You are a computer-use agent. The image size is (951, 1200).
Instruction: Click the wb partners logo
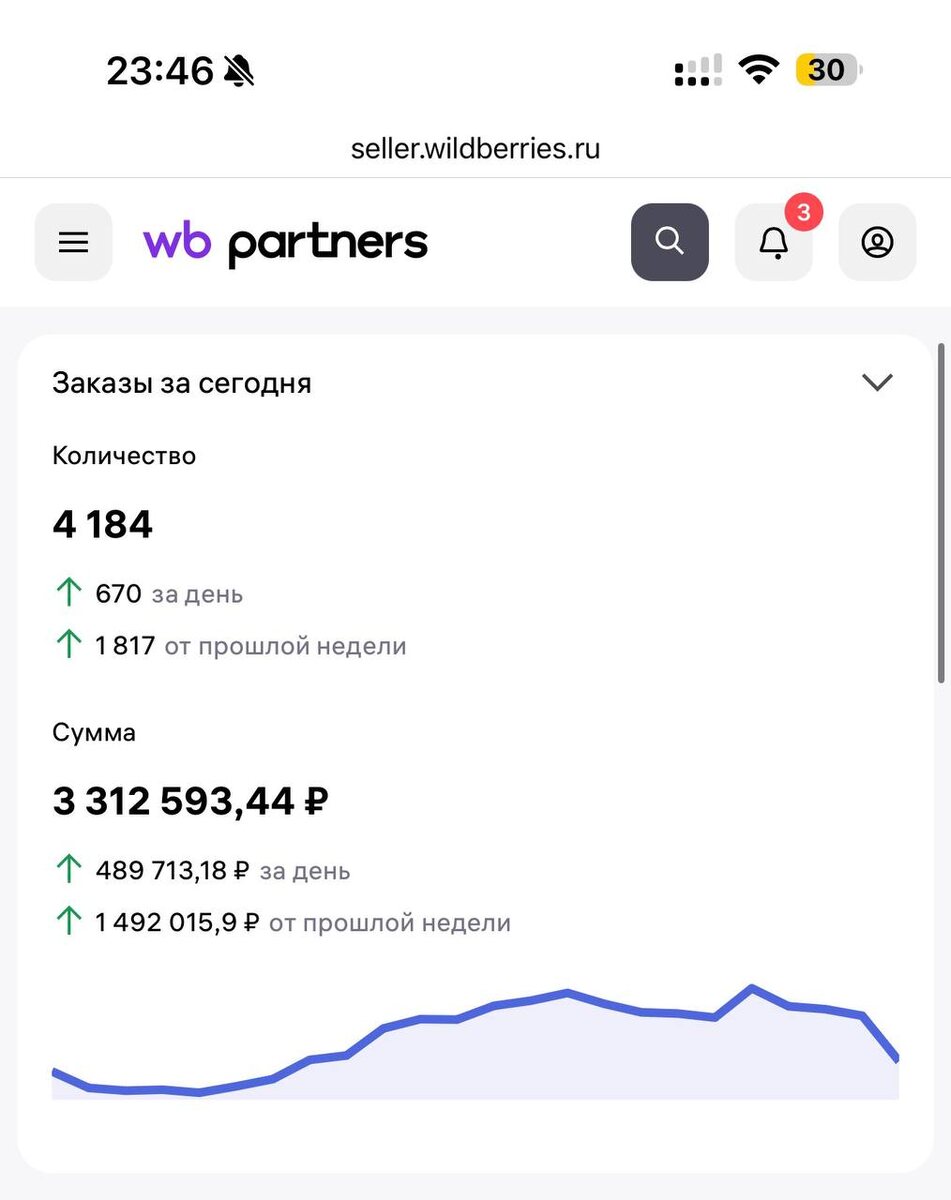(x=285, y=241)
